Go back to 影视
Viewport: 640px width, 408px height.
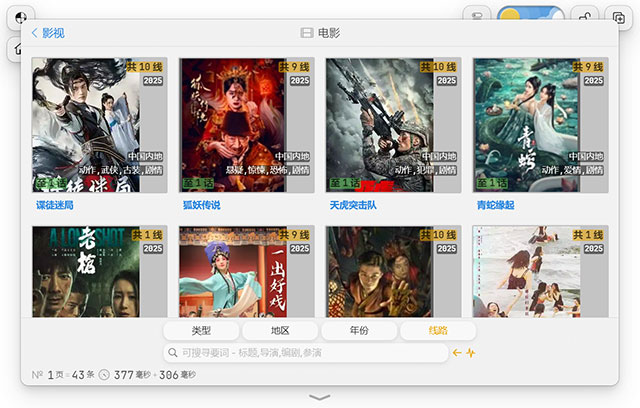tap(48, 33)
